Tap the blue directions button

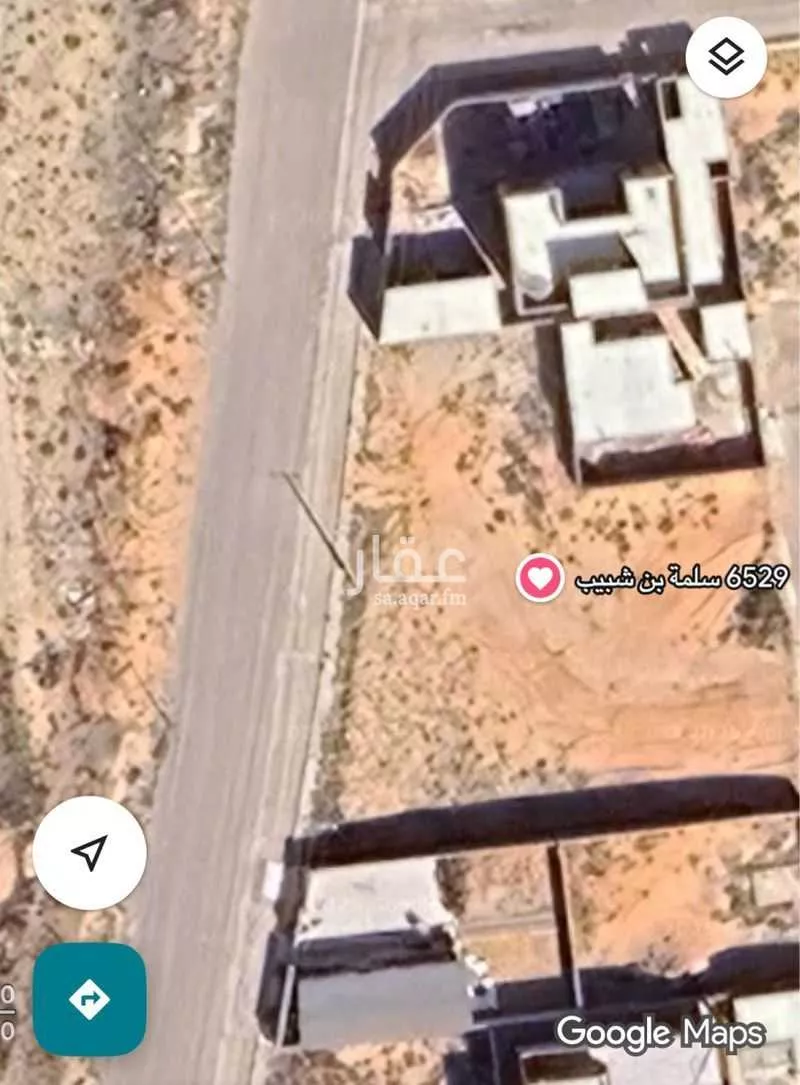click(89, 998)
